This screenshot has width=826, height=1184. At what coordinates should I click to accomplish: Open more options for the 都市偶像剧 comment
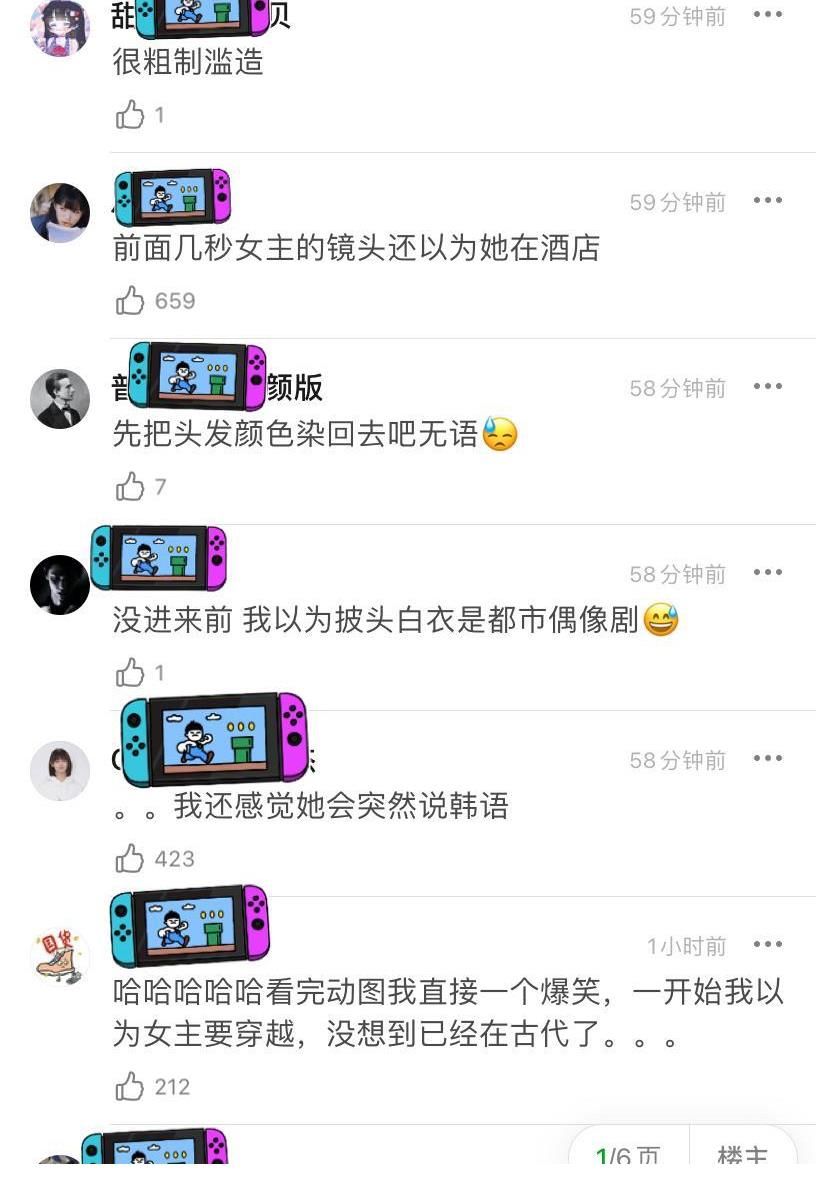[767, 572]
